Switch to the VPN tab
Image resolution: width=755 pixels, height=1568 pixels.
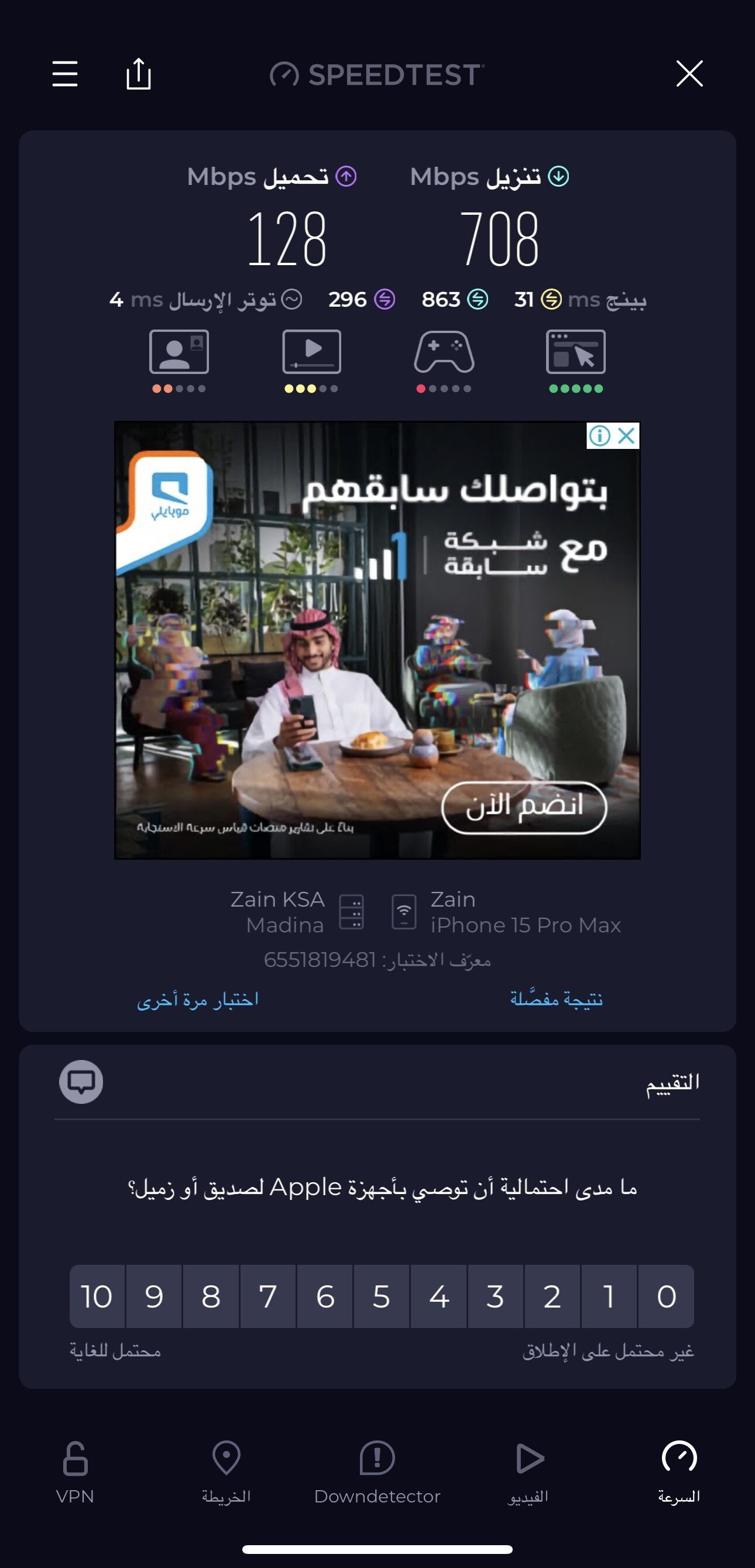(75, 1472)
